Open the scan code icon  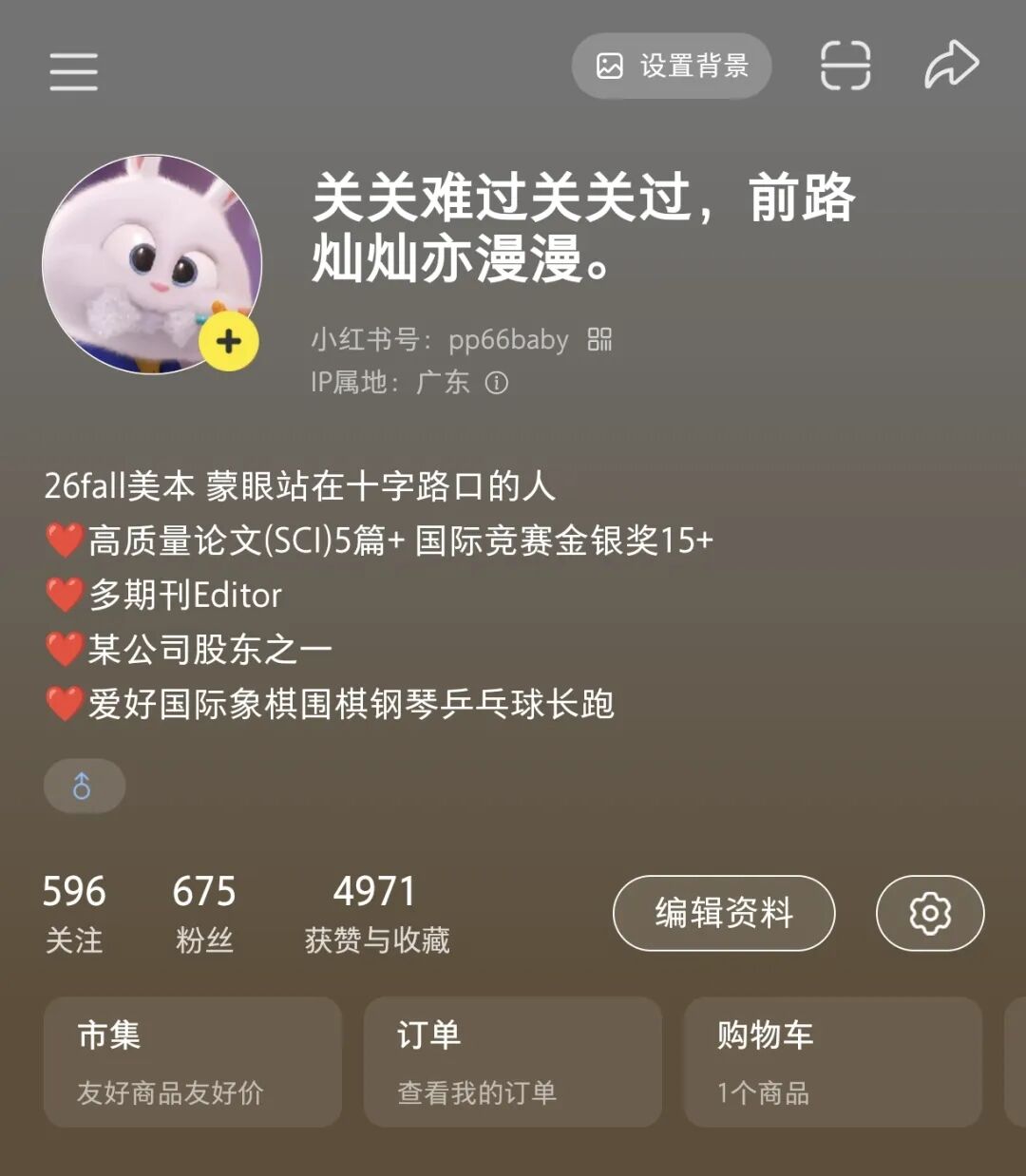point(845,66)
